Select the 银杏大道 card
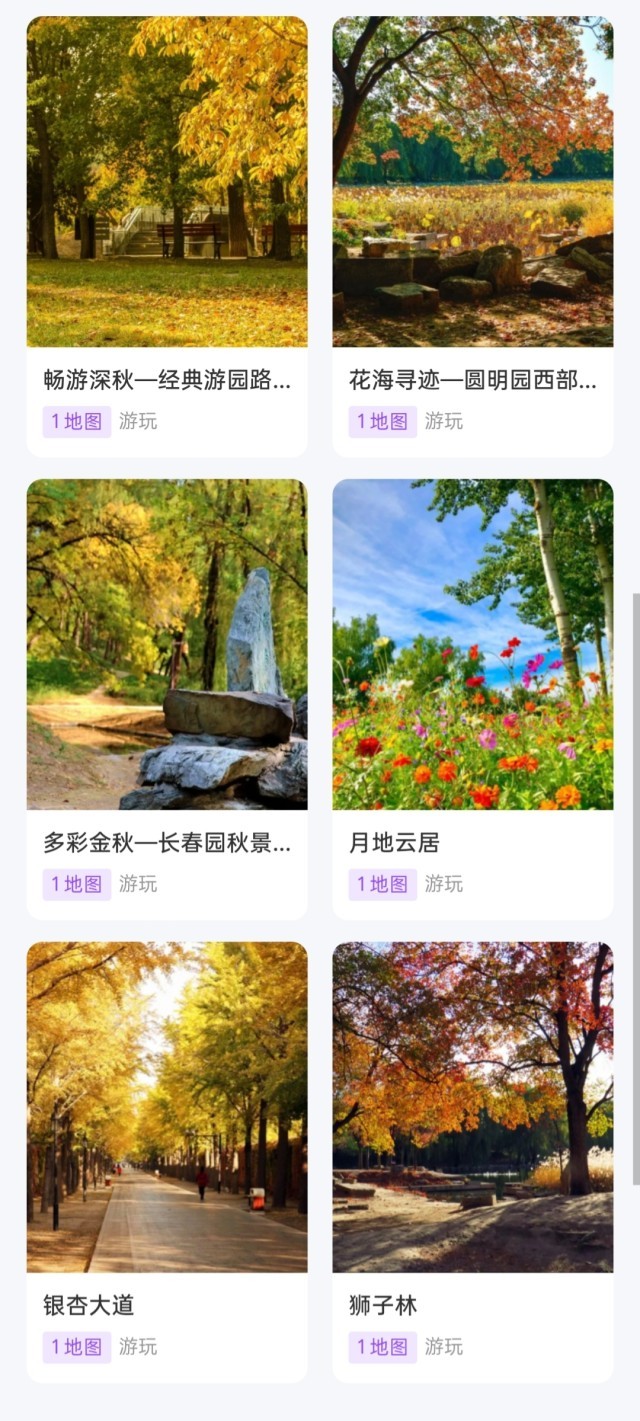Screen dimensions: 640x1421 167,1160
